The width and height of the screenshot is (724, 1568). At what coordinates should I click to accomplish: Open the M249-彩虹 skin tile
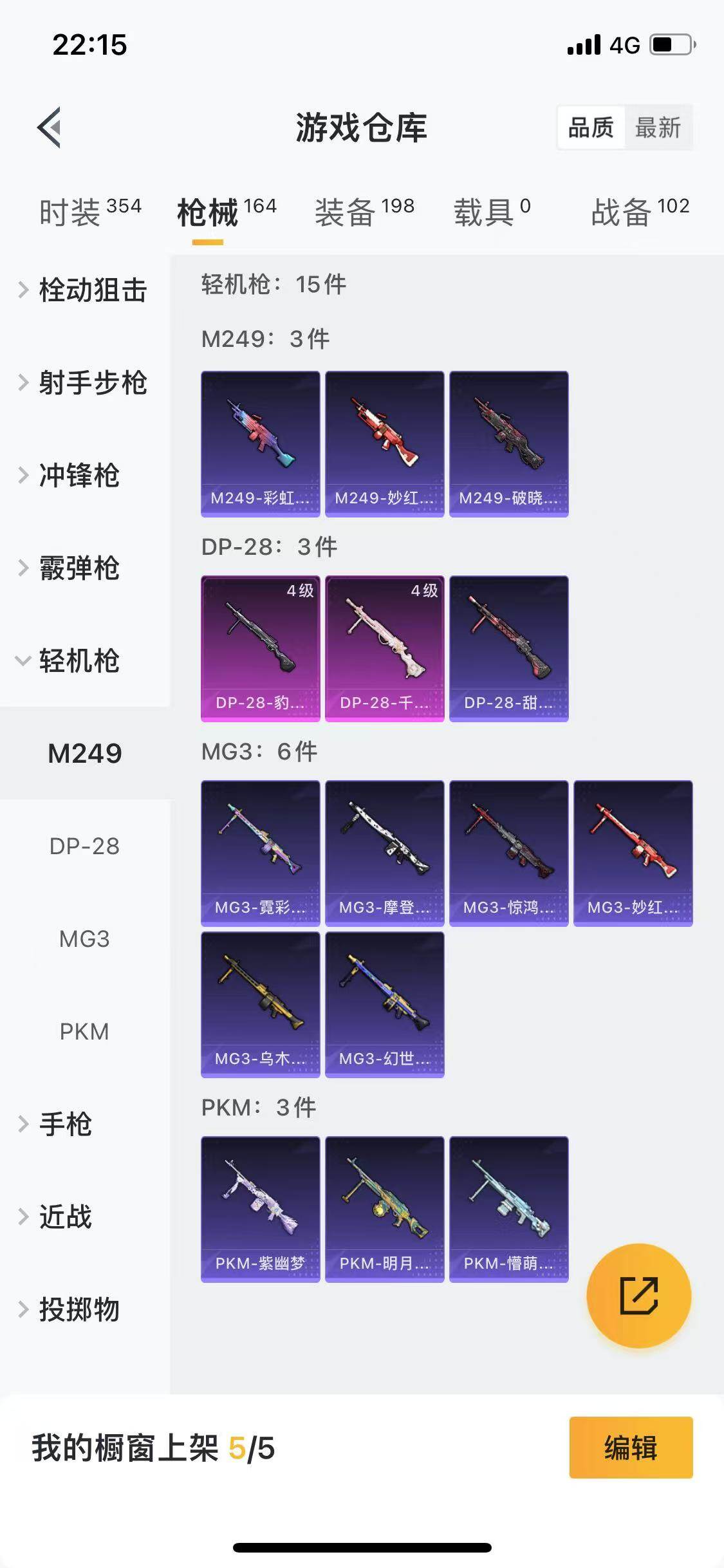tap(260, 443)
